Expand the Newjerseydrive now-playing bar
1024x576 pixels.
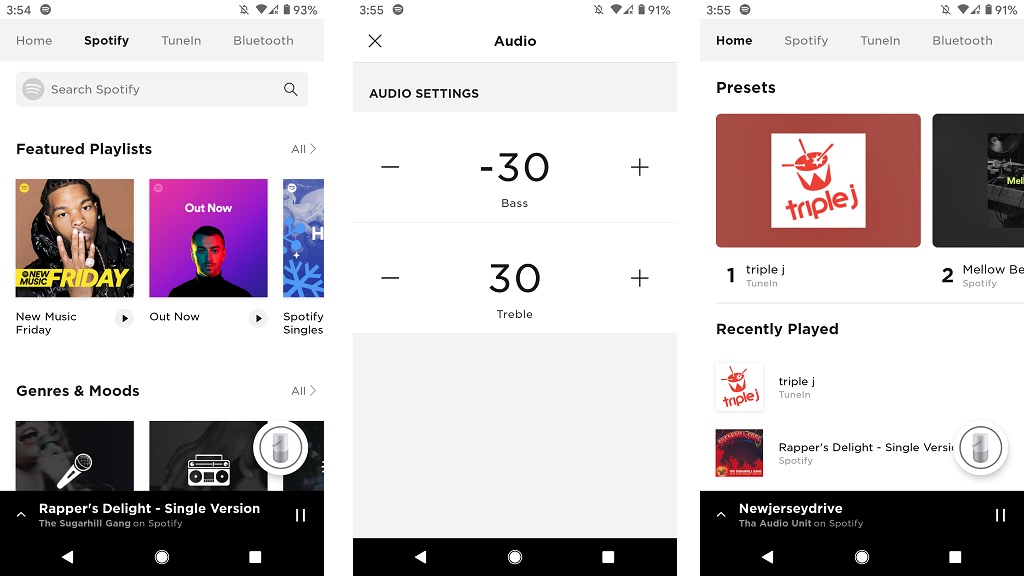point(721,514)
